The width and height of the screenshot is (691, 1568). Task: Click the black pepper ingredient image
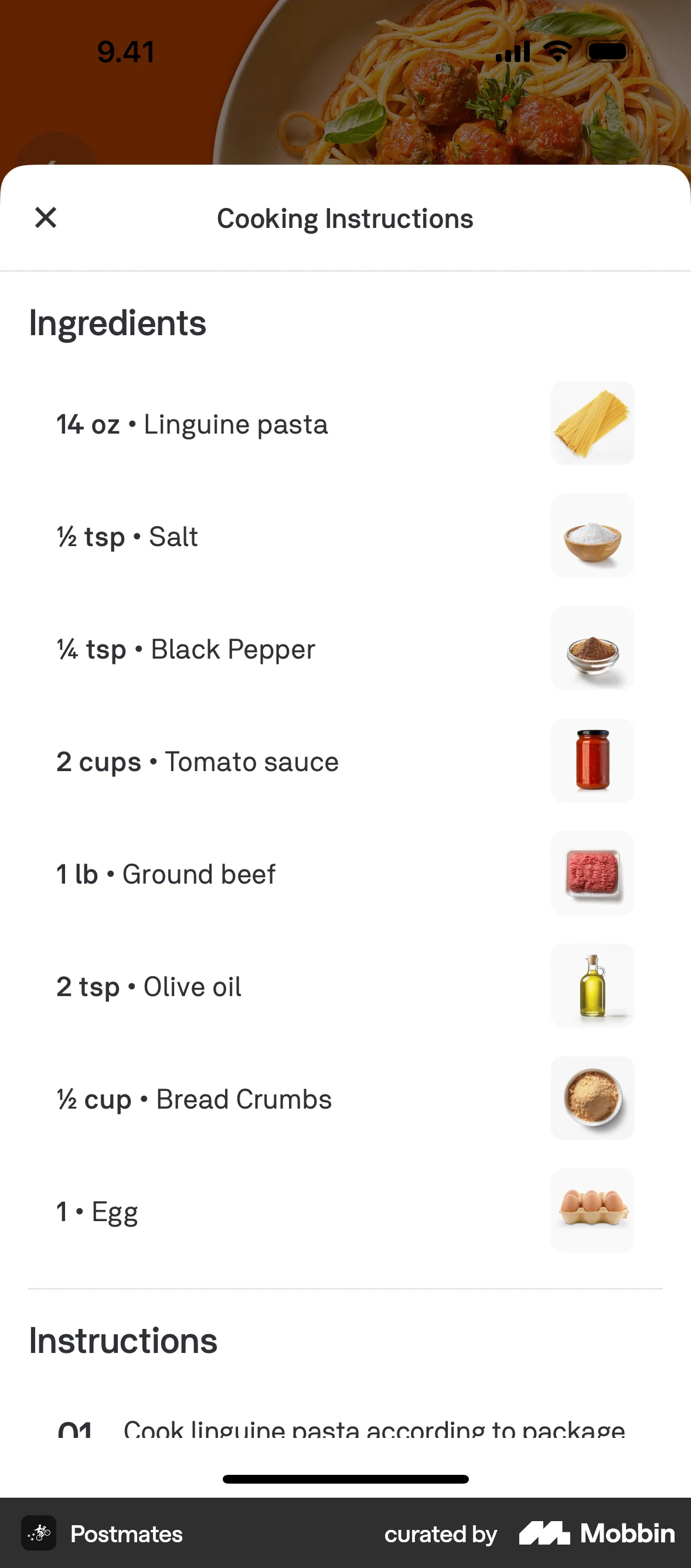coord(591,647)
